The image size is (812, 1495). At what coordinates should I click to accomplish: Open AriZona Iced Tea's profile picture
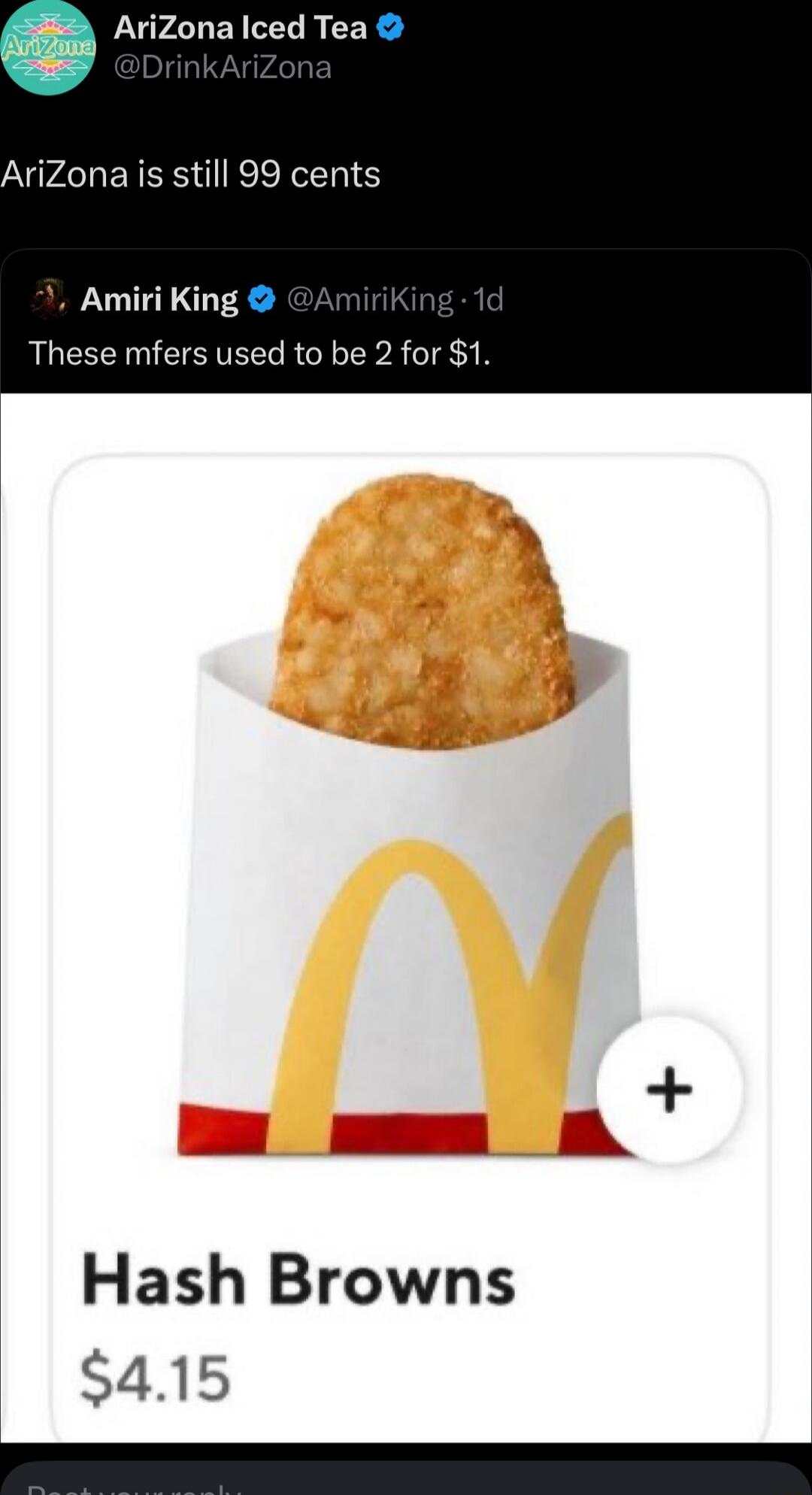48,48
